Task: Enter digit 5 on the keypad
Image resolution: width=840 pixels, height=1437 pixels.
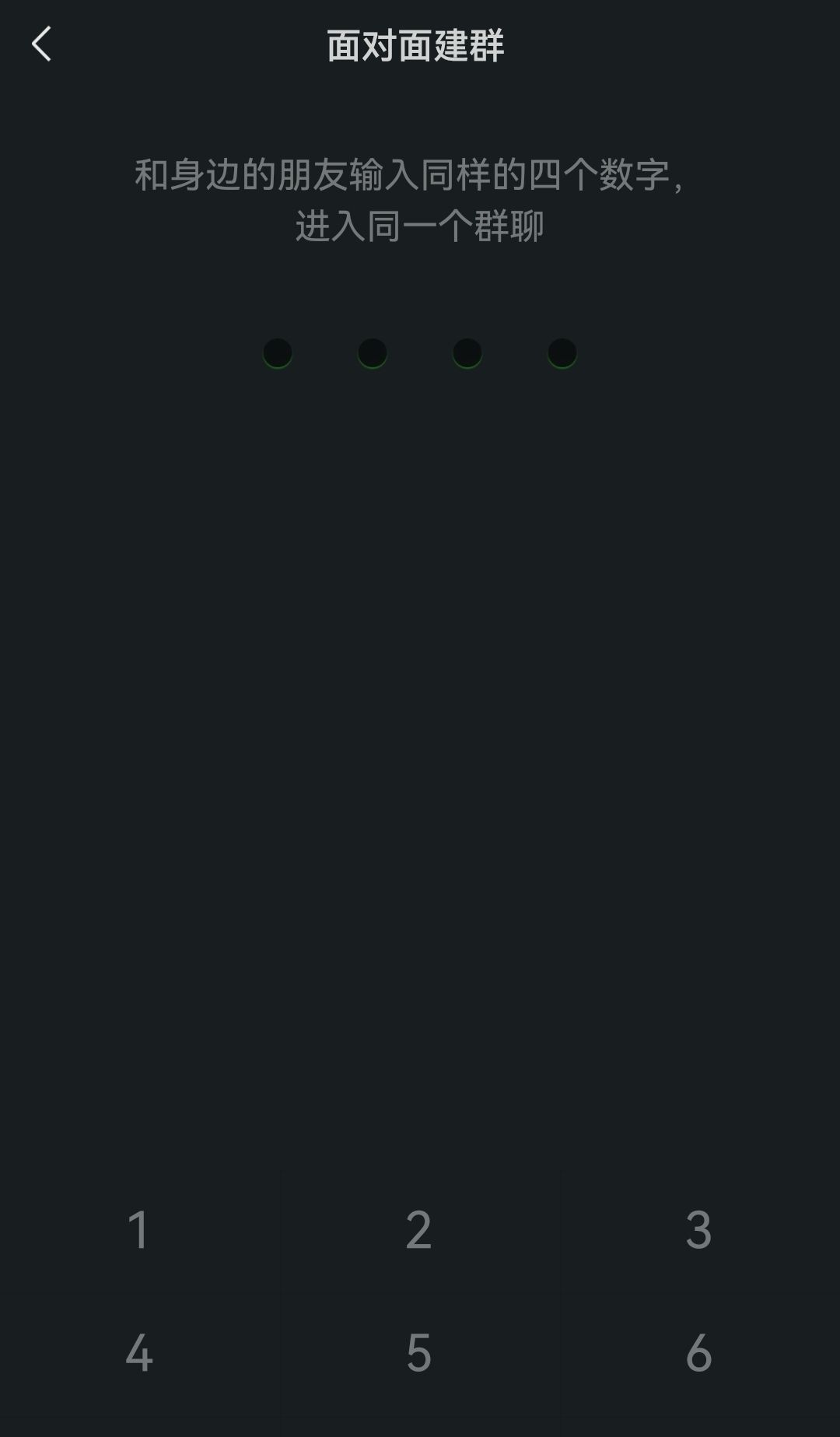Action: 419,1353
